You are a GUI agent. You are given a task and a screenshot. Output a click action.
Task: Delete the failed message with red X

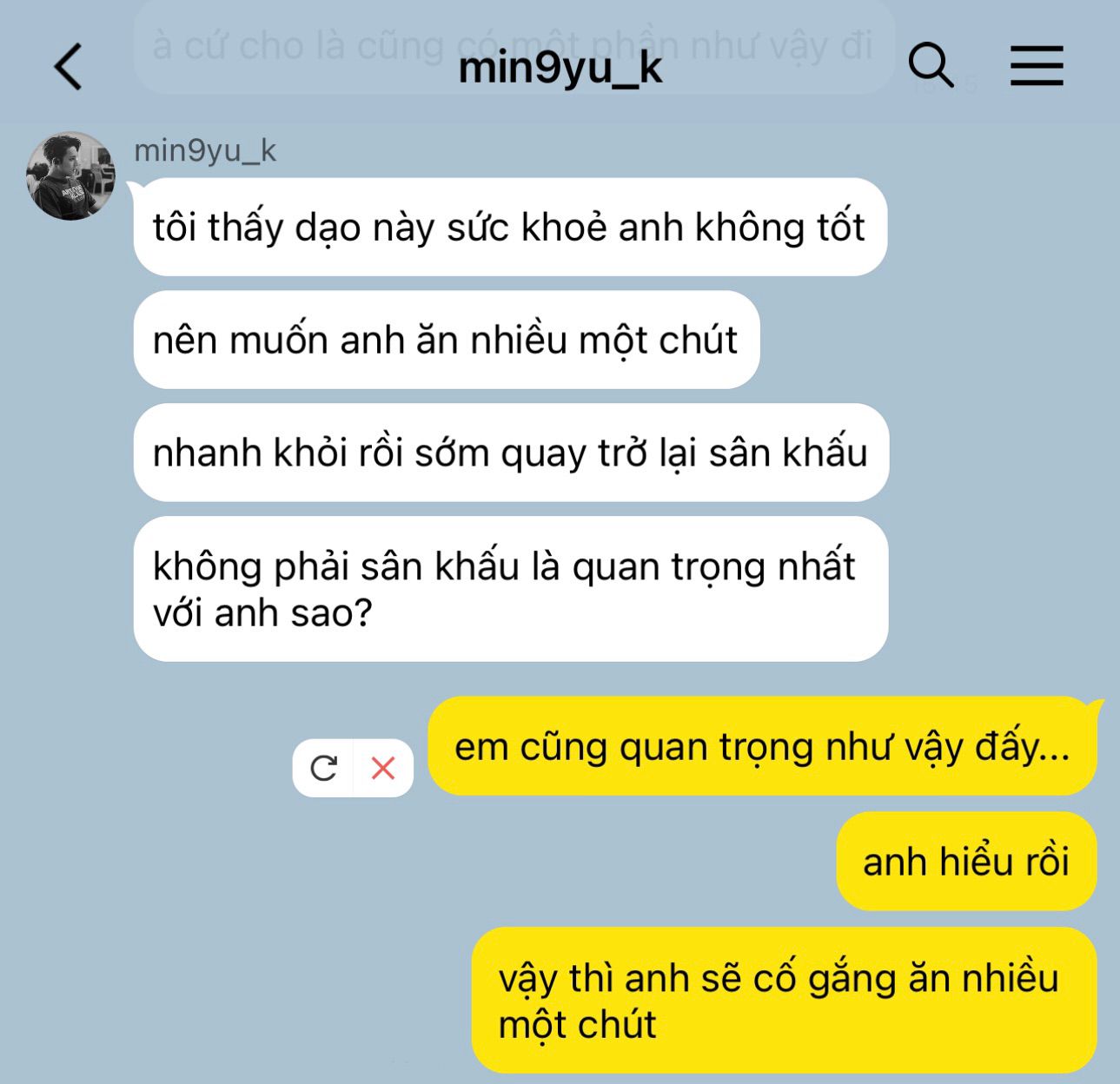(x=383, y=768)
